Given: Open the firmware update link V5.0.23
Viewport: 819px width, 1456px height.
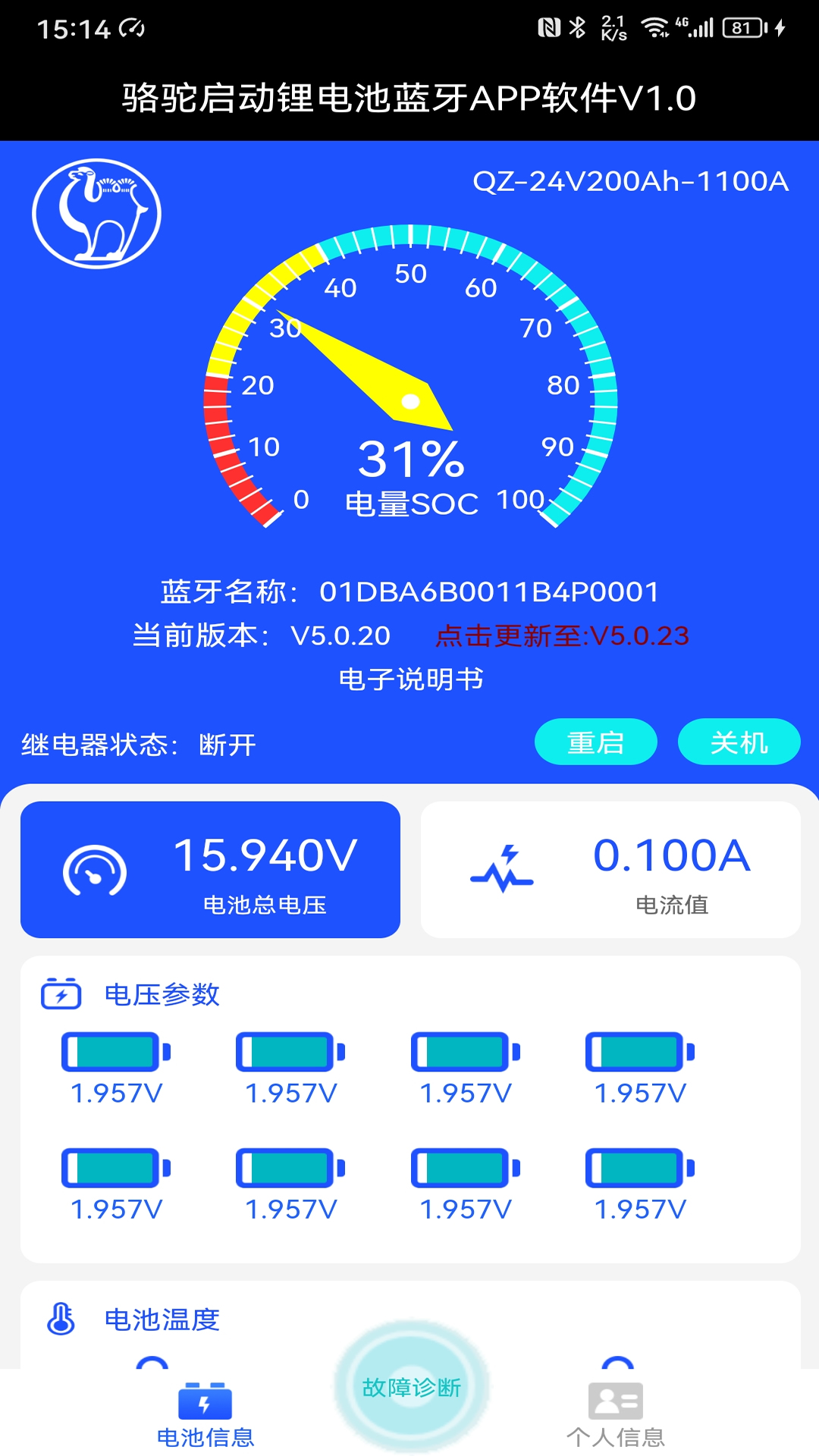Looking at the screenshot, I should 561,635.
